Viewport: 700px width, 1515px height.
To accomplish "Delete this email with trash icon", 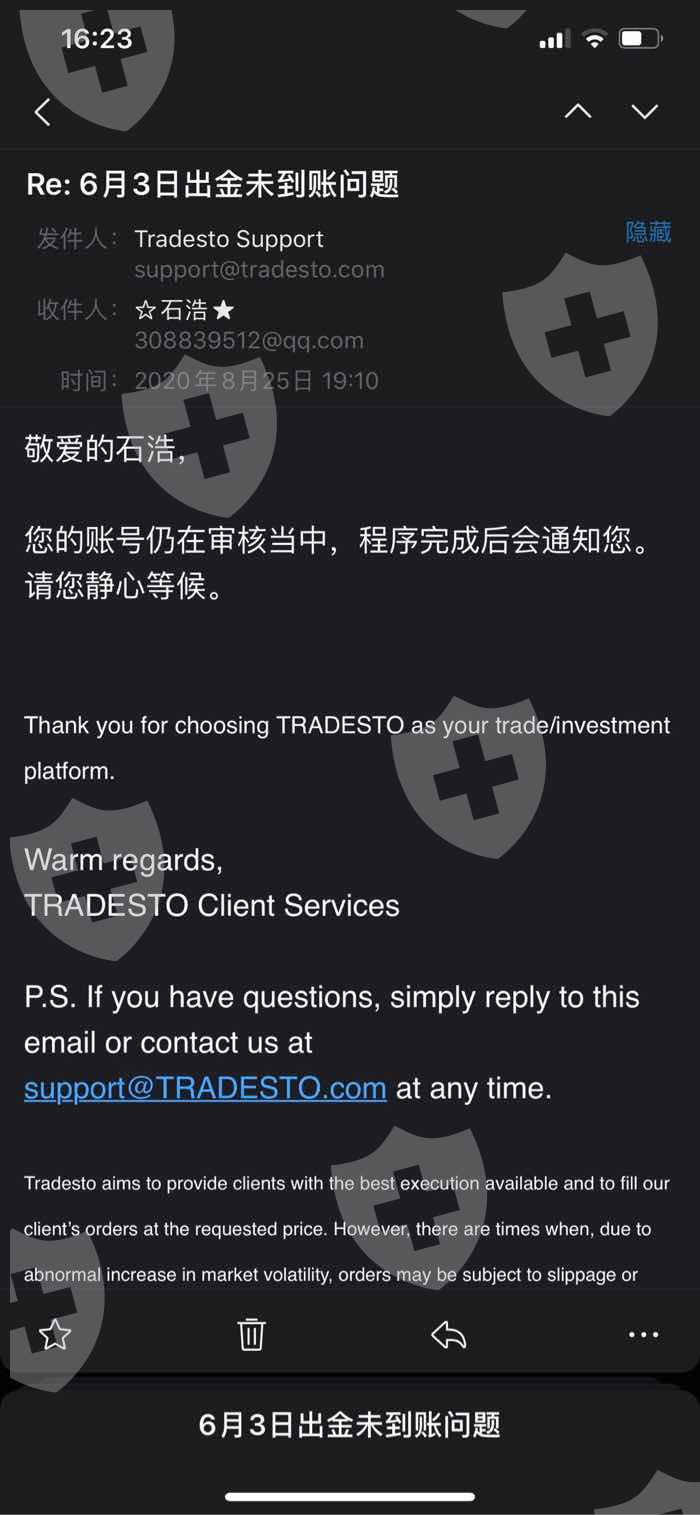I will [251, 1334].
